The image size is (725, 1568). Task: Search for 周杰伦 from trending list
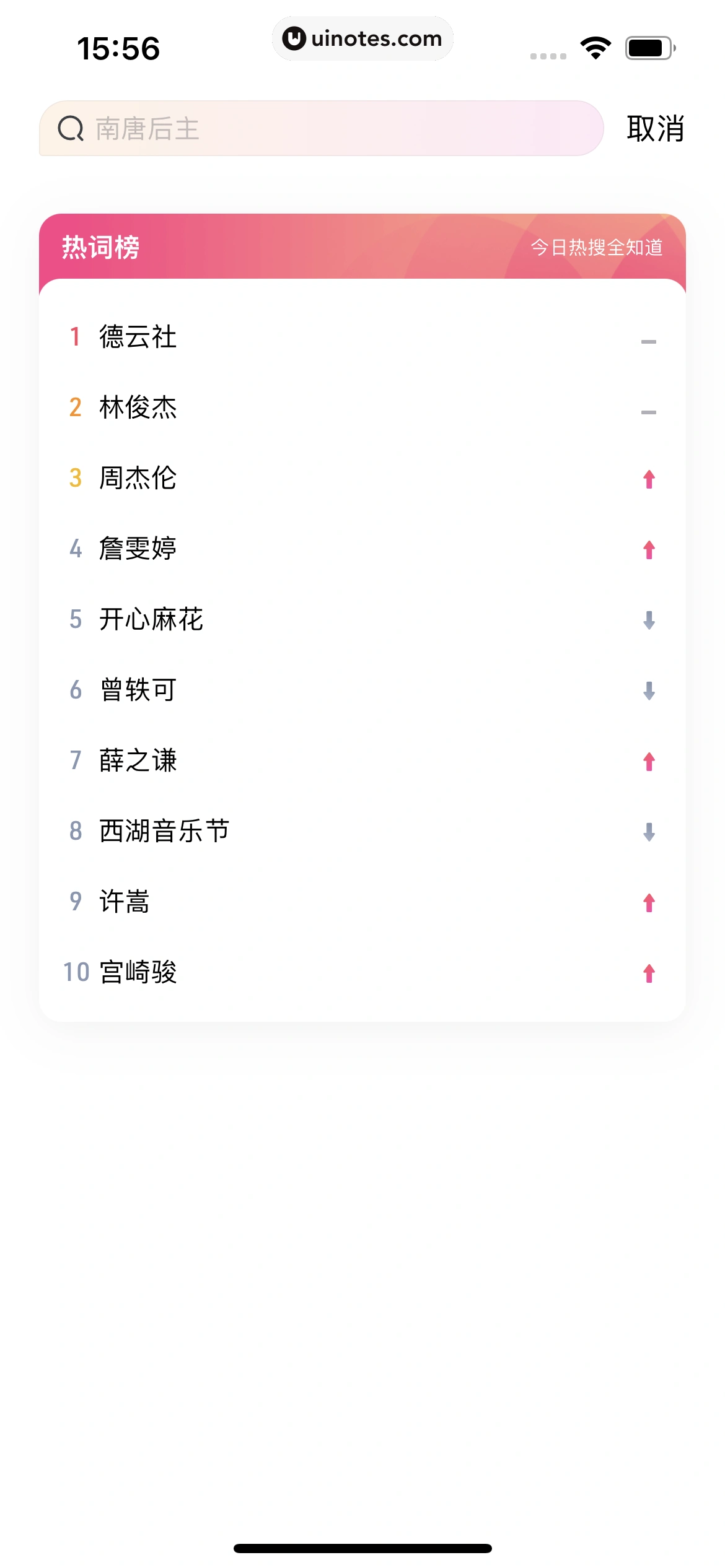(x=138, y=479)
